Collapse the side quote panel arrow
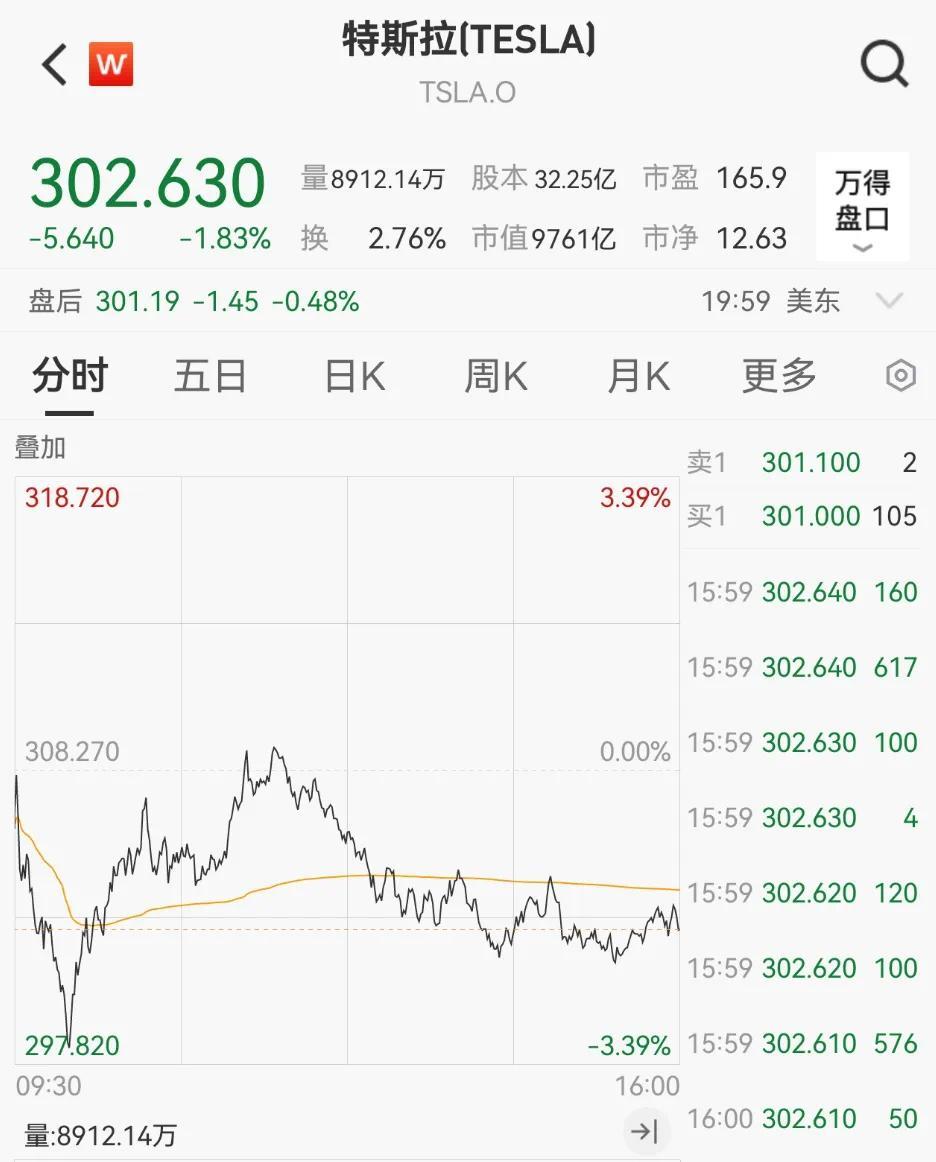The height and width of the screenshot is (1162, 936). [644, 1131]
